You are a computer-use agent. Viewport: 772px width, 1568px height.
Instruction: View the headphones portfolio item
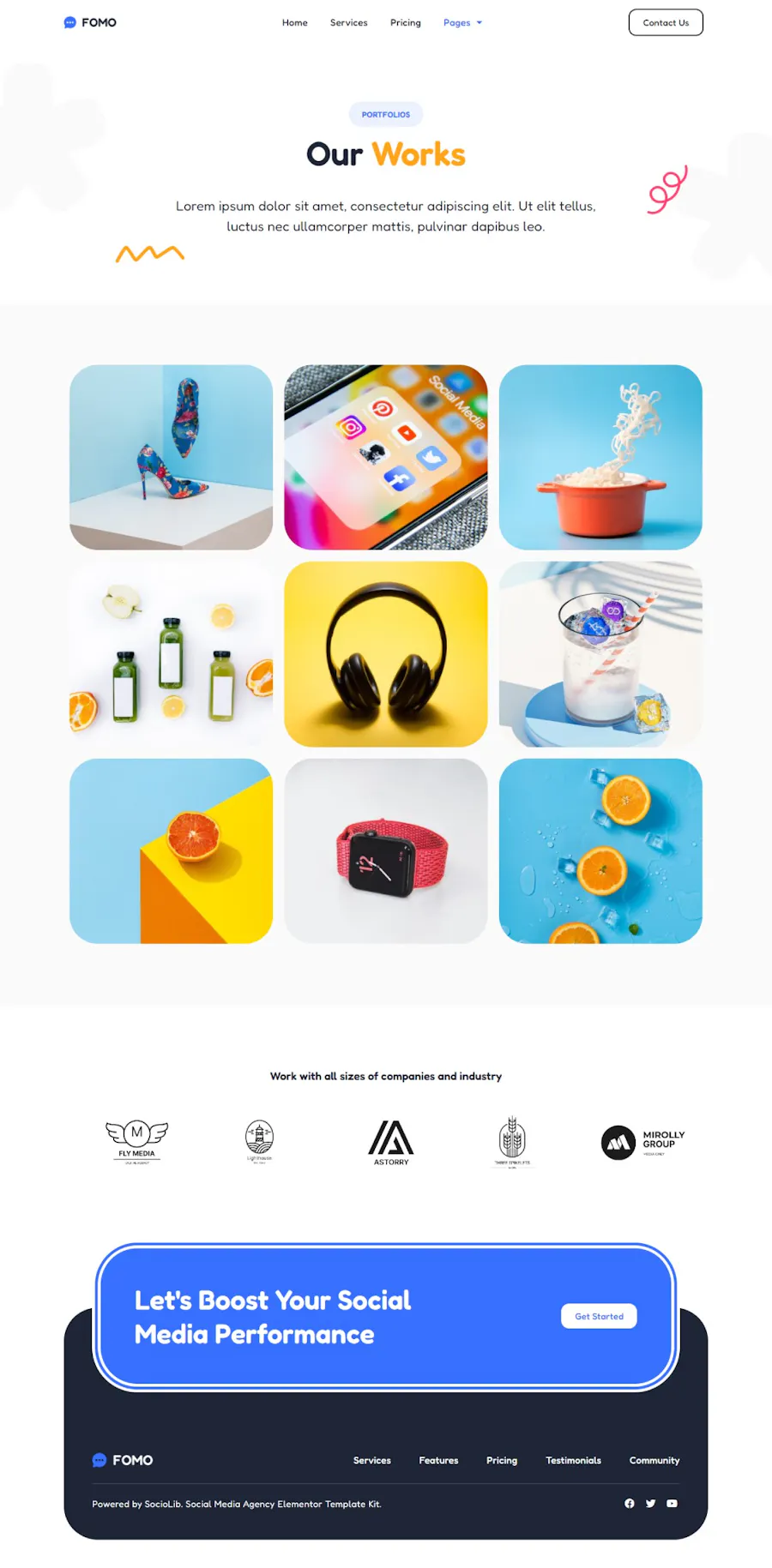pyautogui.click(x=385, y=654)
